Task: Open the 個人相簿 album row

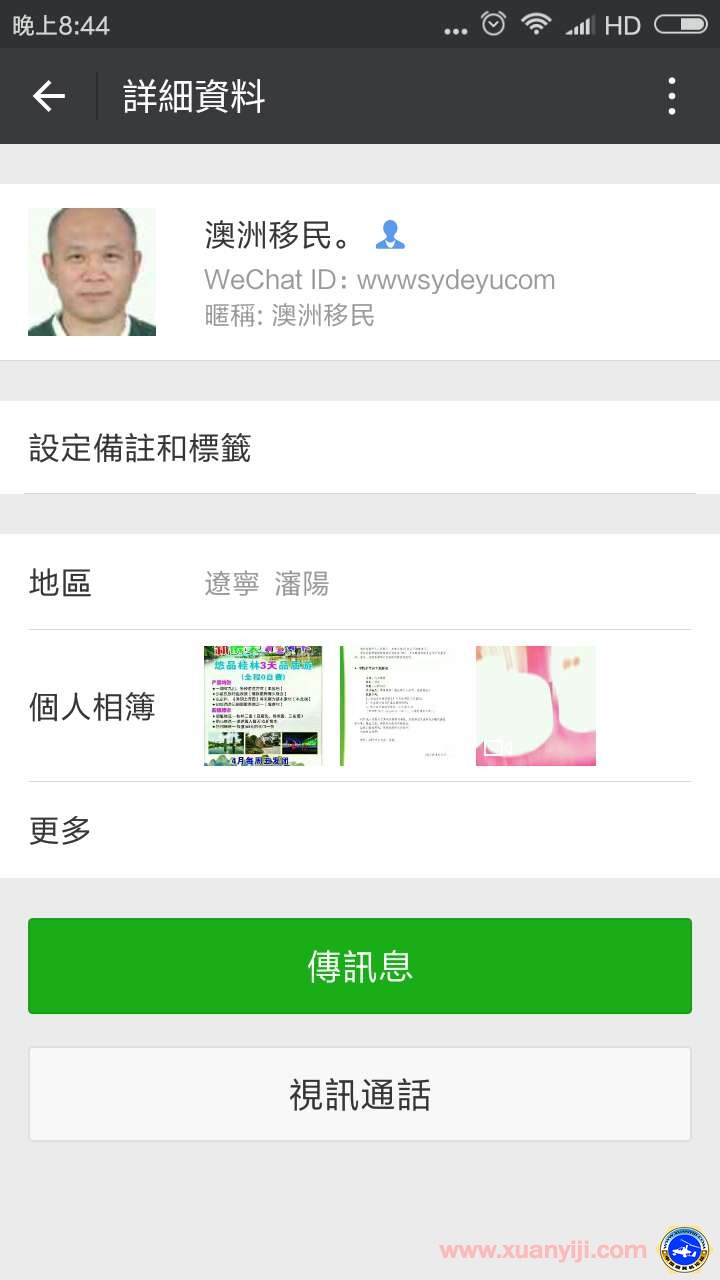Action: pos(360,706)
